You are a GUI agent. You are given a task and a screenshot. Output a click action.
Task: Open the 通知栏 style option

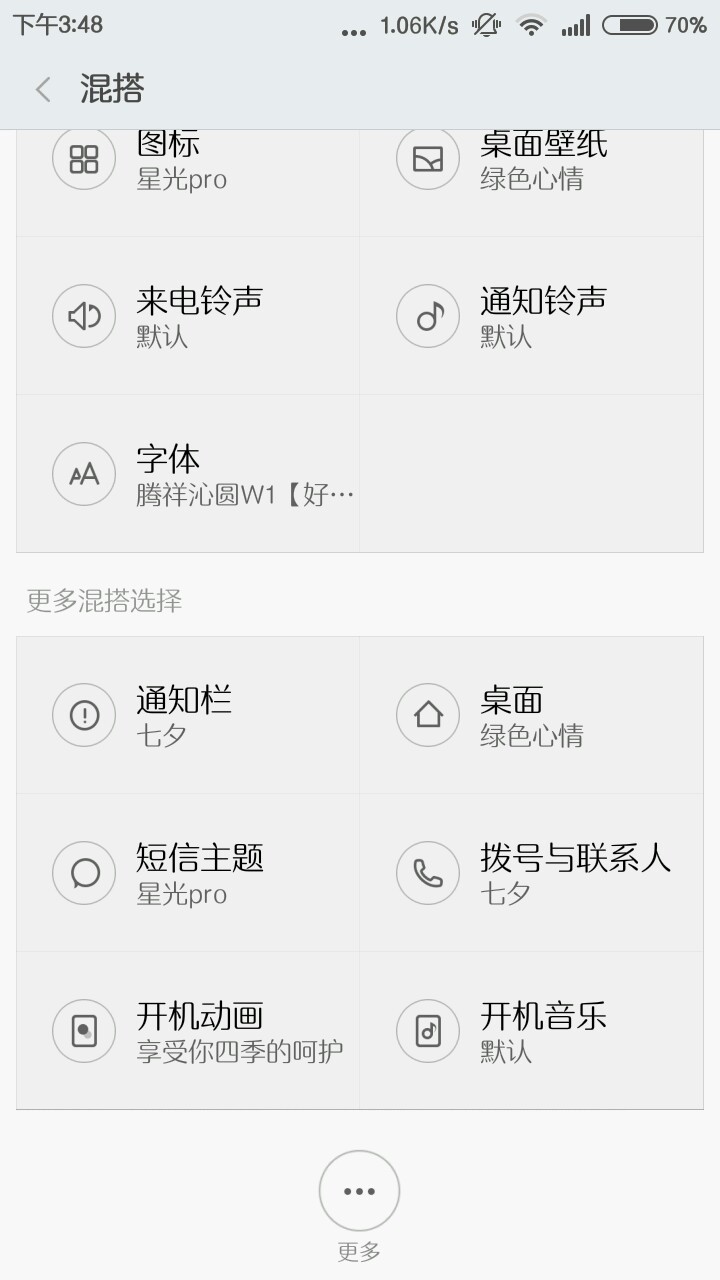188,716
